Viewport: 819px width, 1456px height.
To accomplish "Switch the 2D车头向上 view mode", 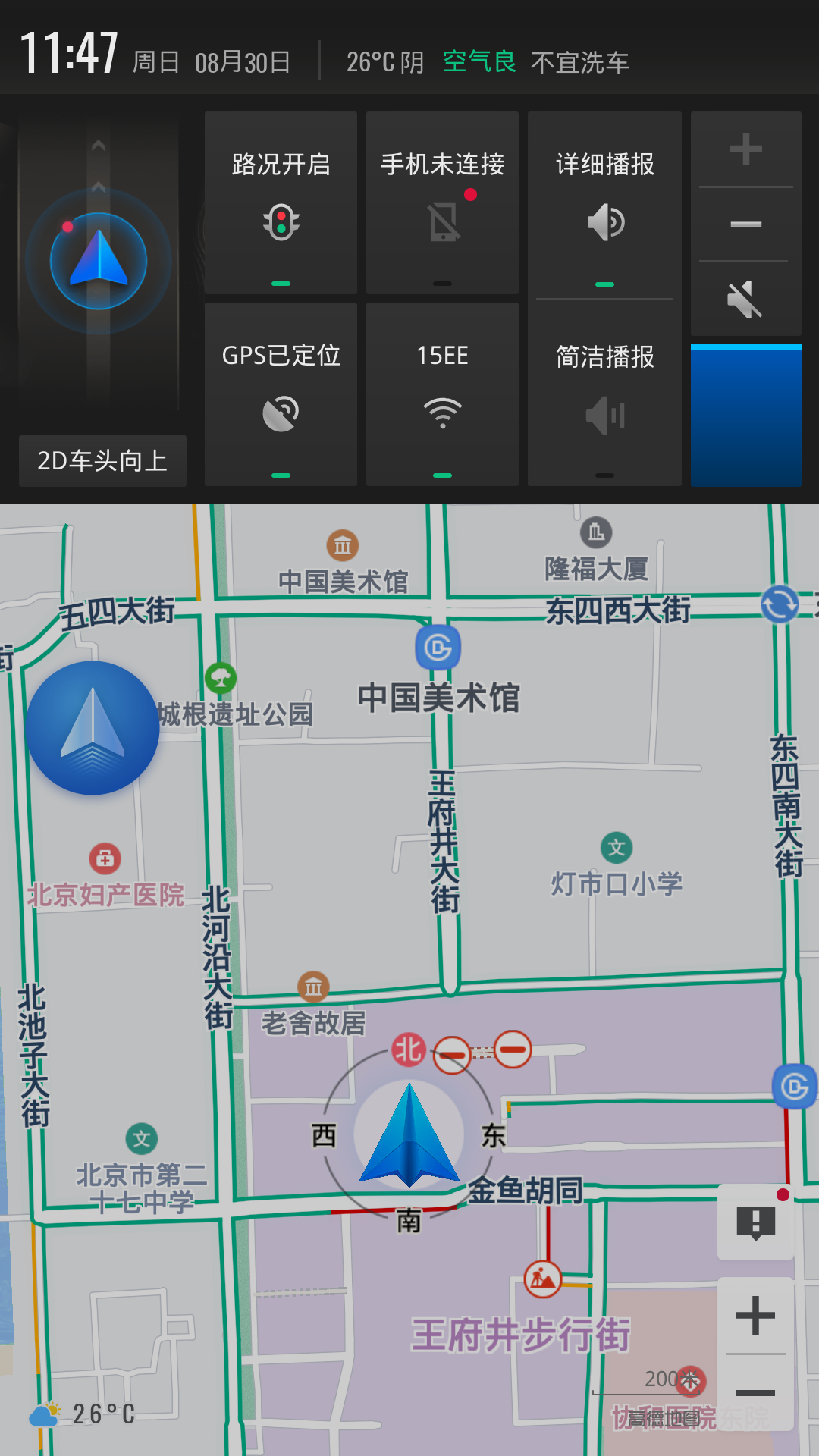I will click(x=102, y=460).
